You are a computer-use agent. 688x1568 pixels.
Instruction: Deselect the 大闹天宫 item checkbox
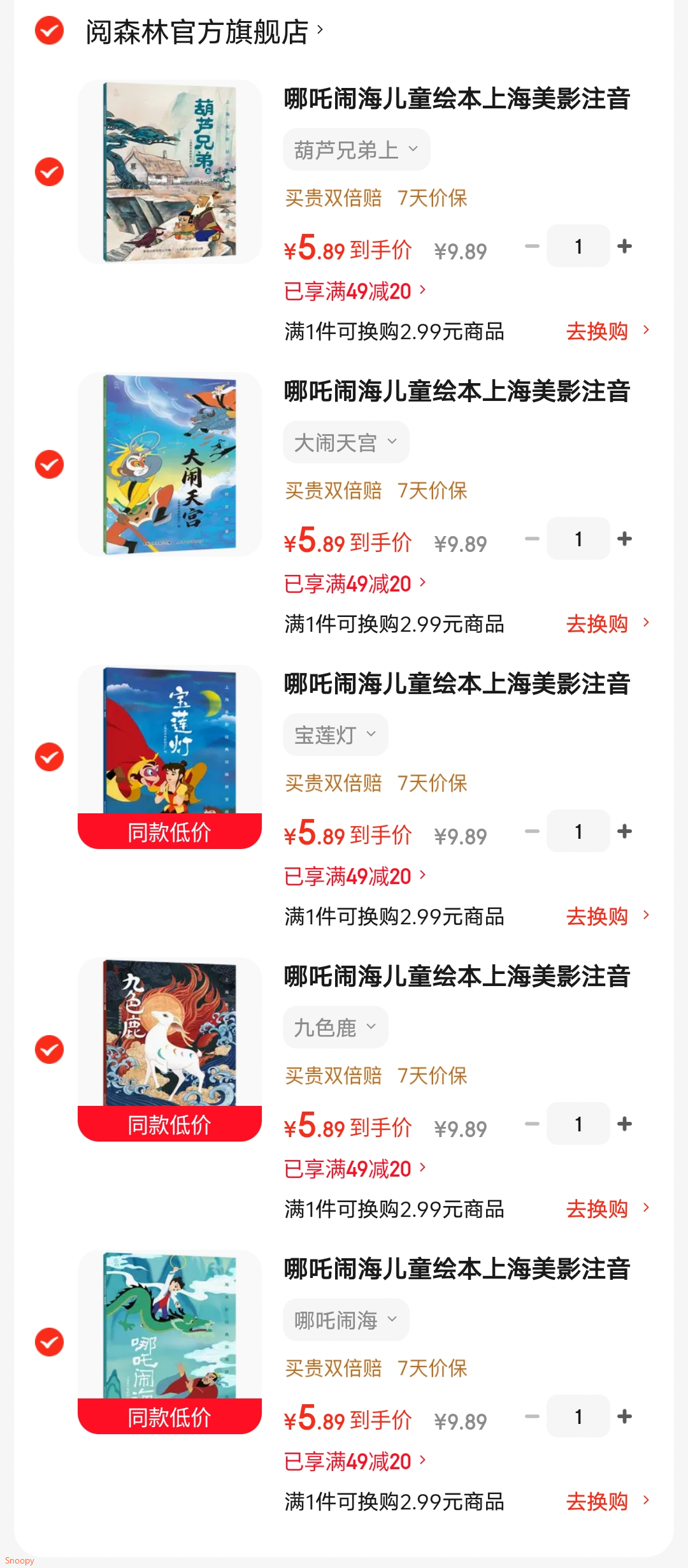[x=49, y=464]
